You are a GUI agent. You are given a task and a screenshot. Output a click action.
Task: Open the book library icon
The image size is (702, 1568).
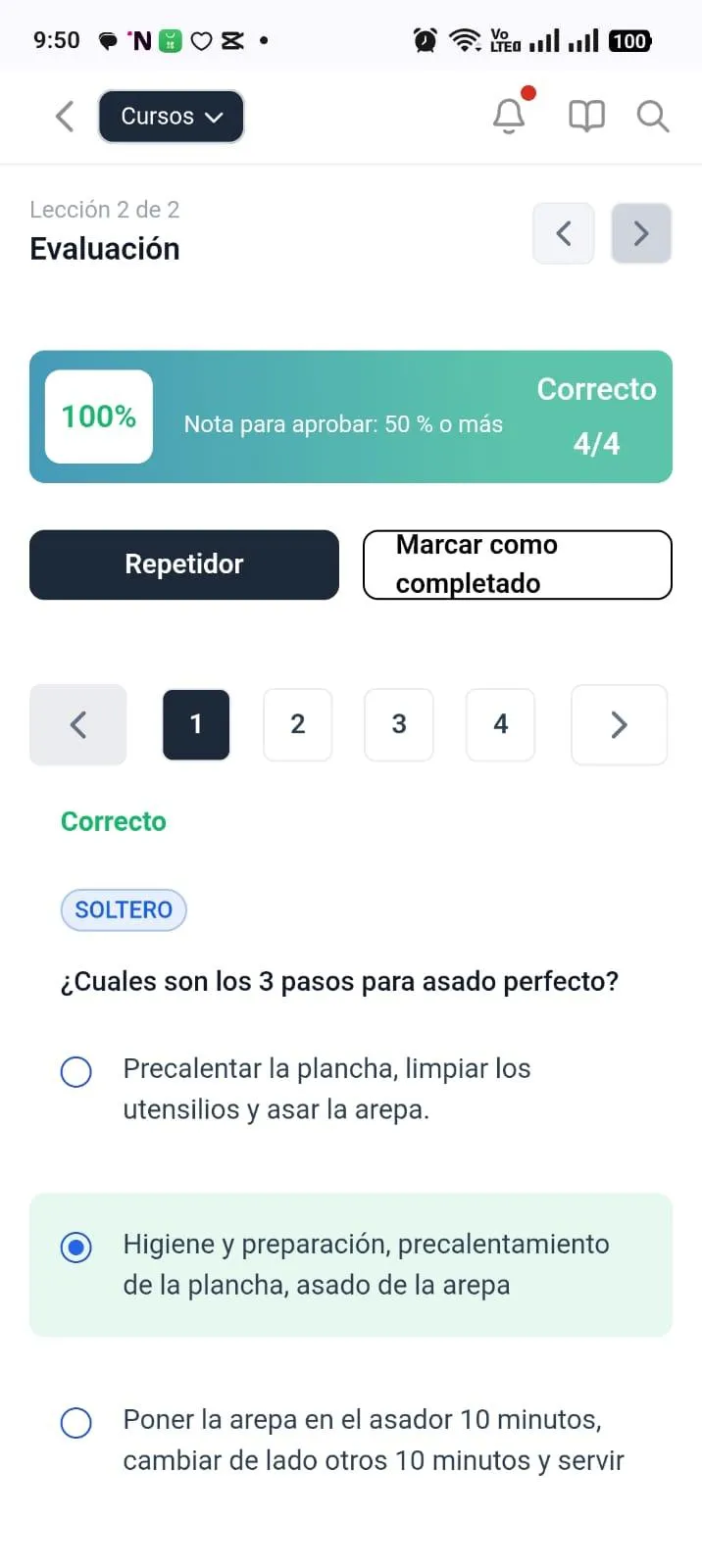tap(586, 117)
